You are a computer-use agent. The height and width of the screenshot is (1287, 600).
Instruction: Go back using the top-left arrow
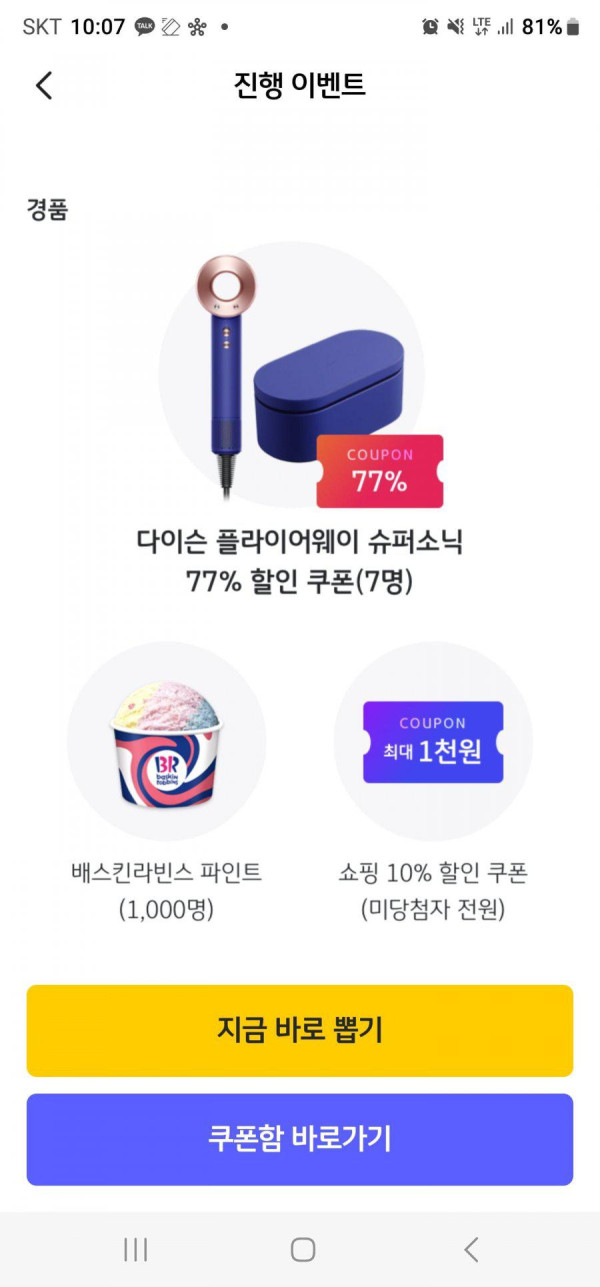pos(44,85)
